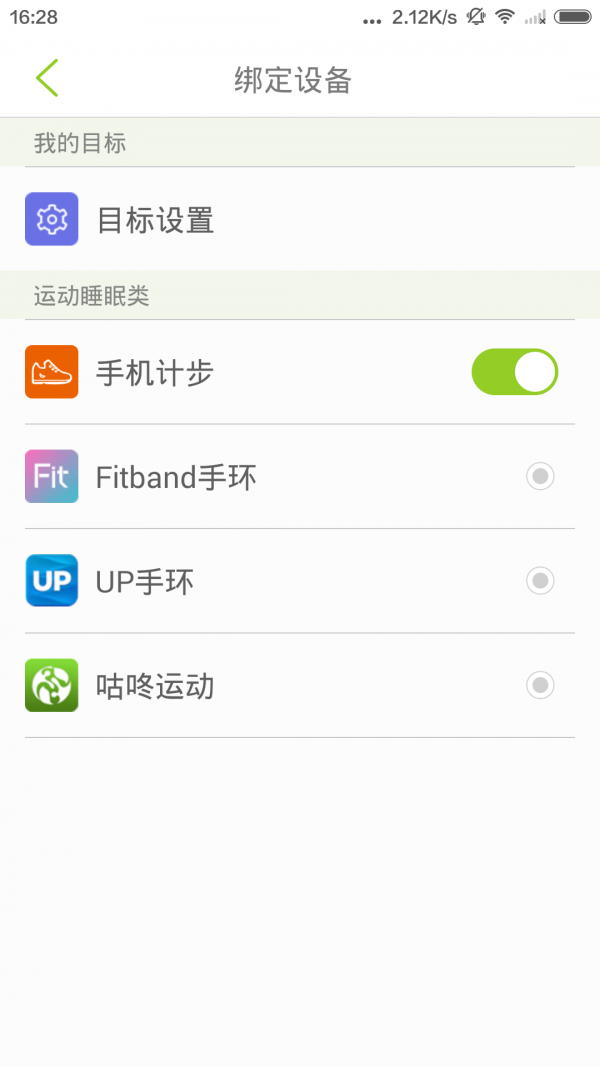Select the Fitband手环 radio button

(540, 477)
